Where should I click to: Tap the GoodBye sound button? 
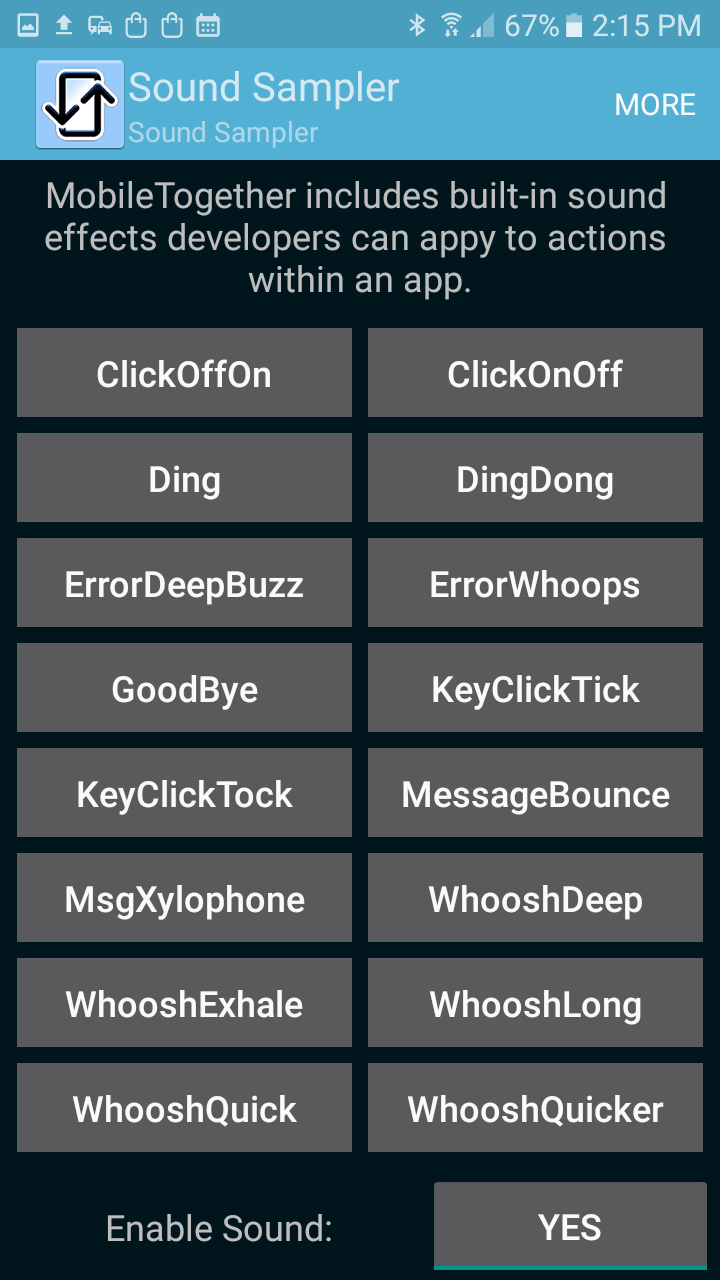tap(184, 688)
